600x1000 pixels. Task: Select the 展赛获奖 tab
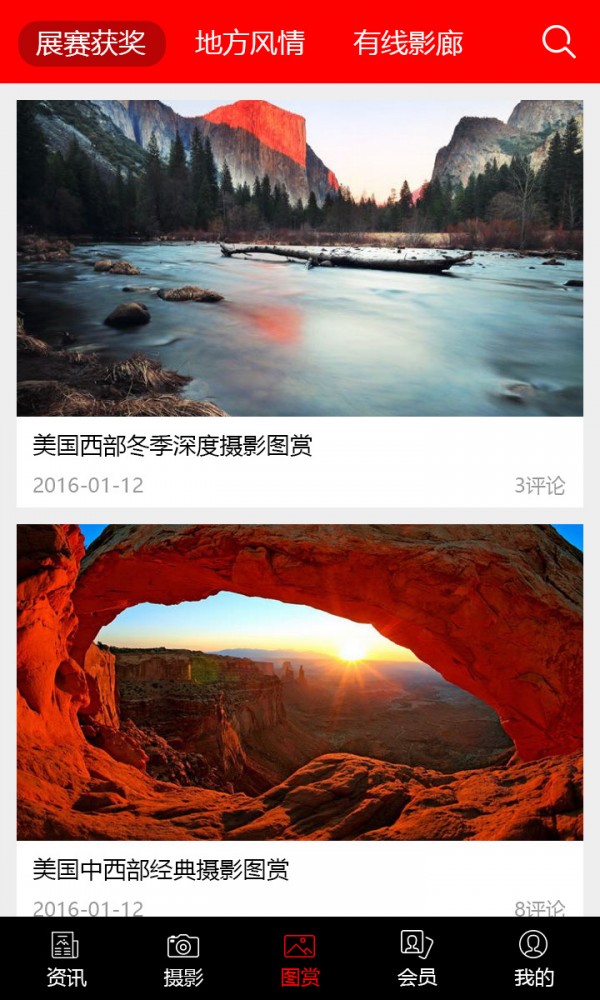[91, 43]
